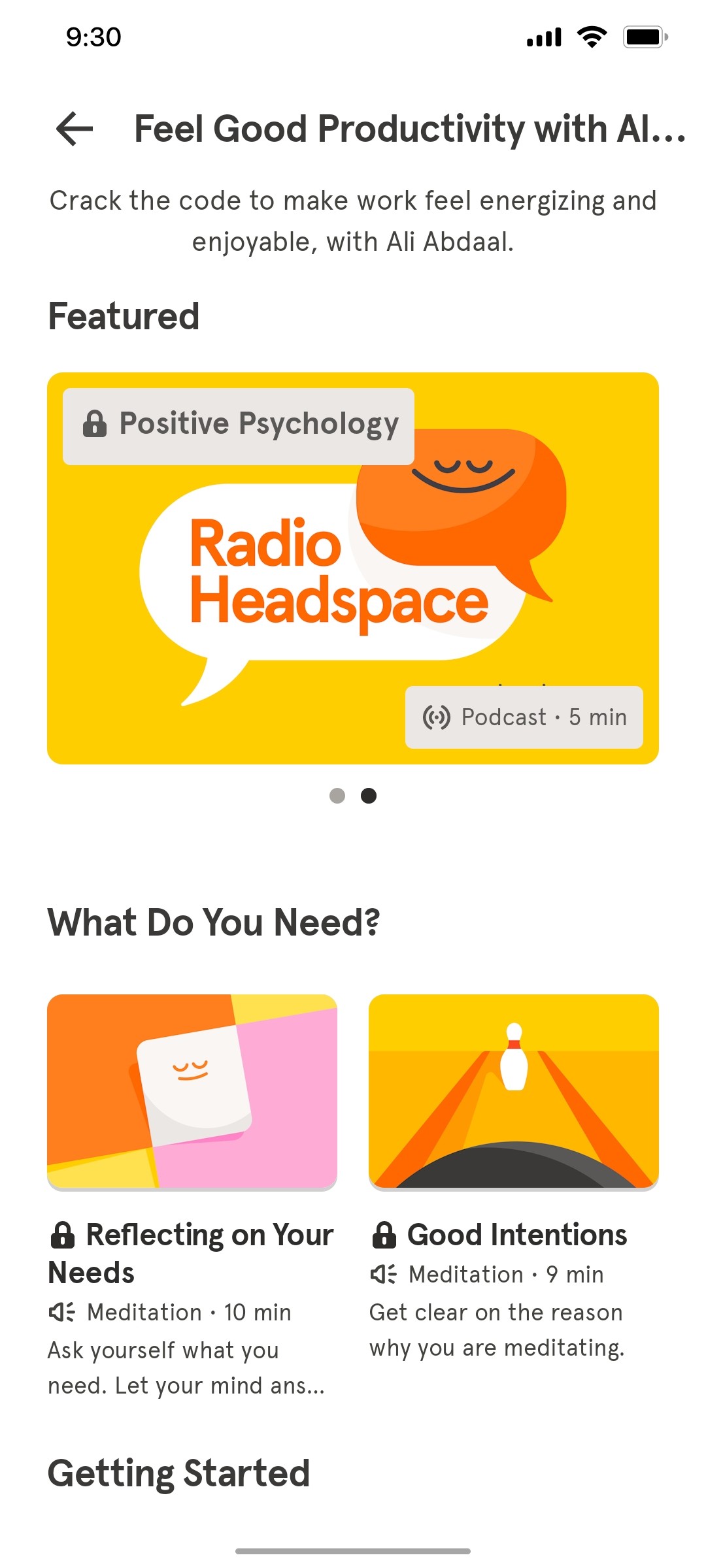
Task: Tap the audio icon under Reflecting on Your Needs
Action: point(62,1312)
